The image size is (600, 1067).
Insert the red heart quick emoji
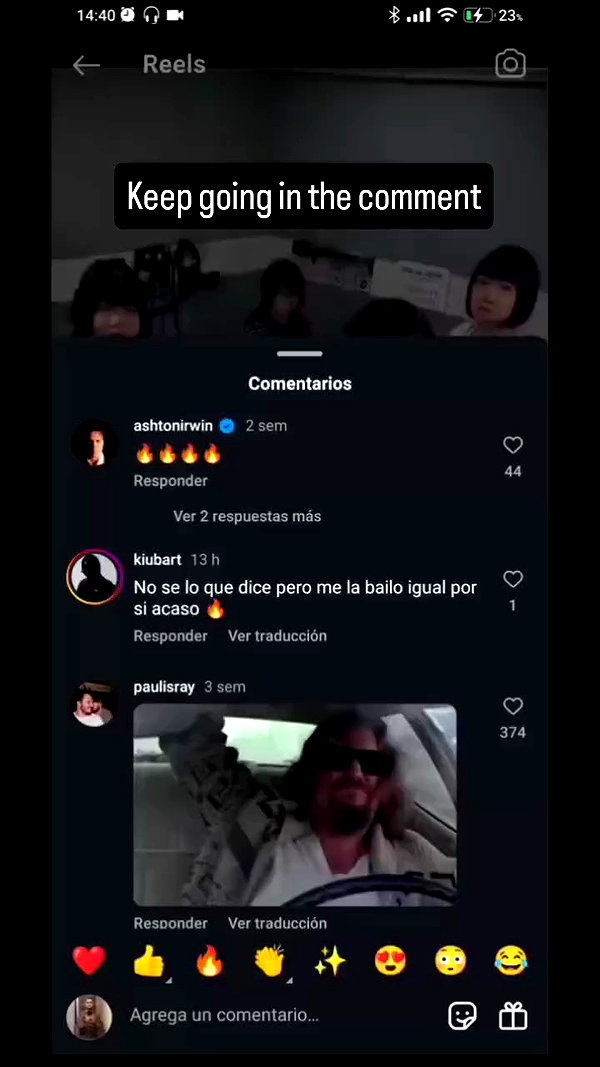[x=89, y=961]
